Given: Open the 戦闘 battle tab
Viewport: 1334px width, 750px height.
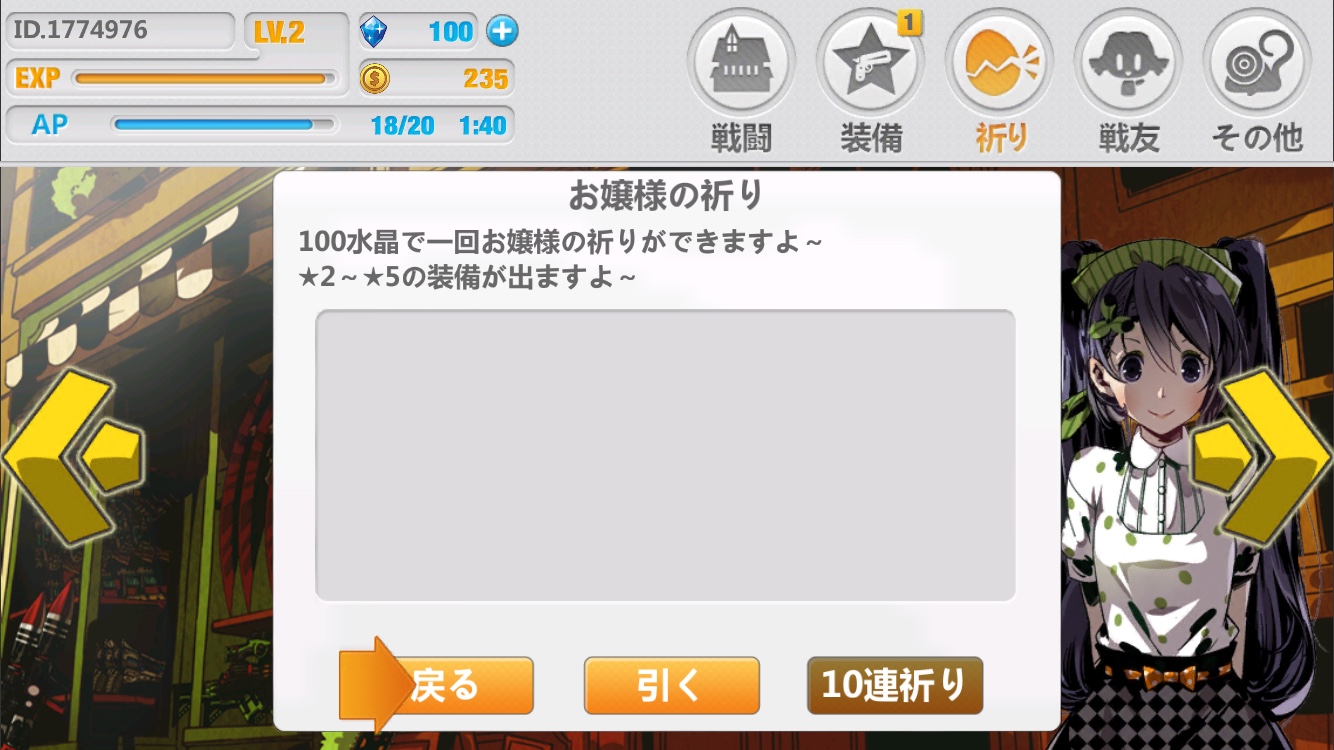Looking at the screenshot, I should click(x=741, y=83).
